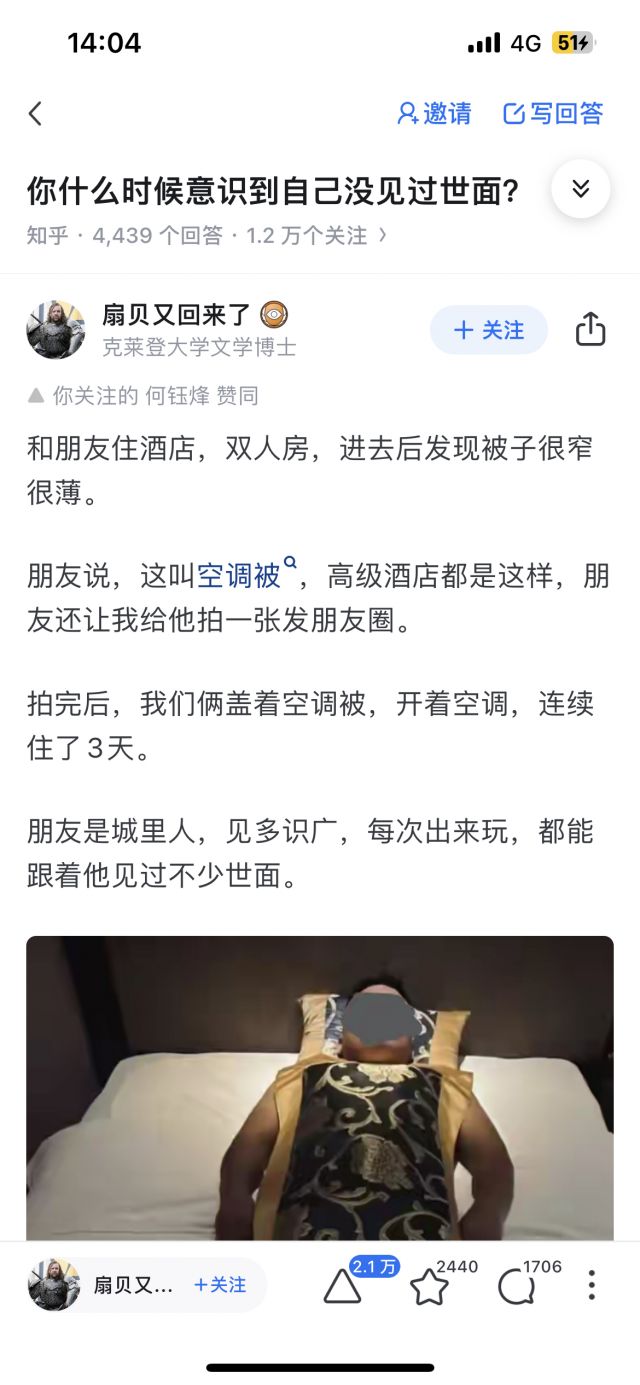This screenshot has height=1385, width=640.
Task: Upvote the answer with the triangle icon
Action: click(343, 1287)
